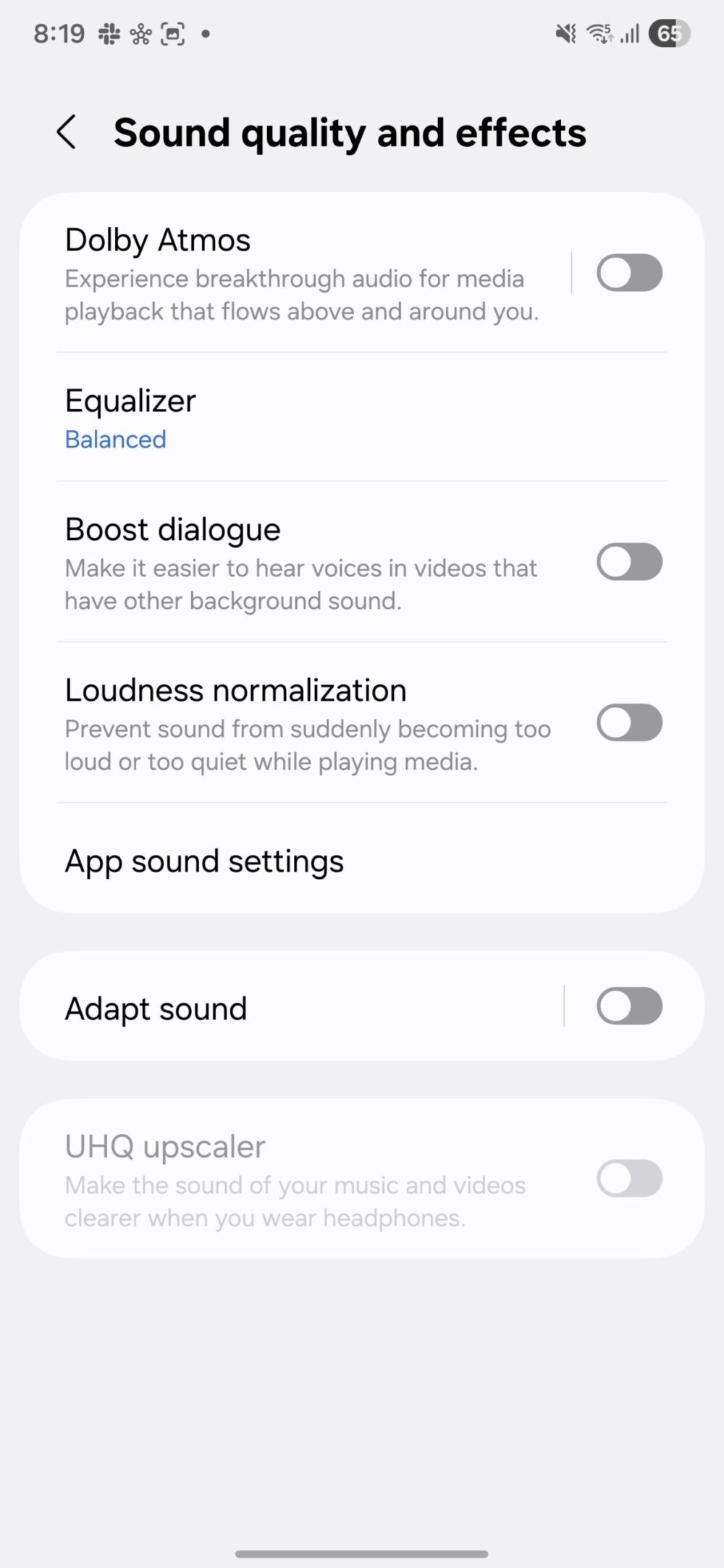Tap the small notification dot indicator
This screenshot has width=724, height=1568.
point(206,34)
